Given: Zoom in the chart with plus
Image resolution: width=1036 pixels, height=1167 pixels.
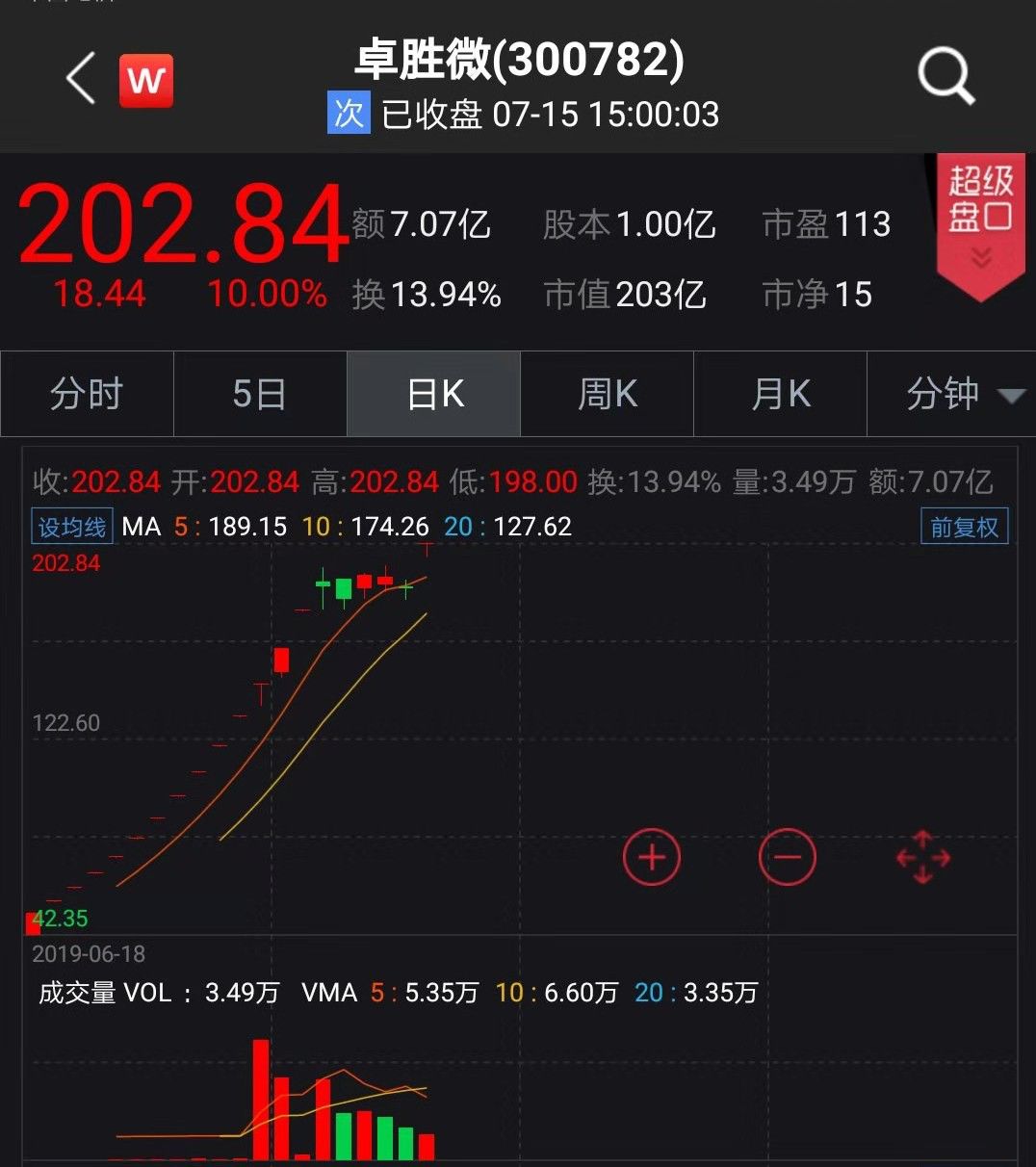Looking at the screenshot, I should coord(652,857).
